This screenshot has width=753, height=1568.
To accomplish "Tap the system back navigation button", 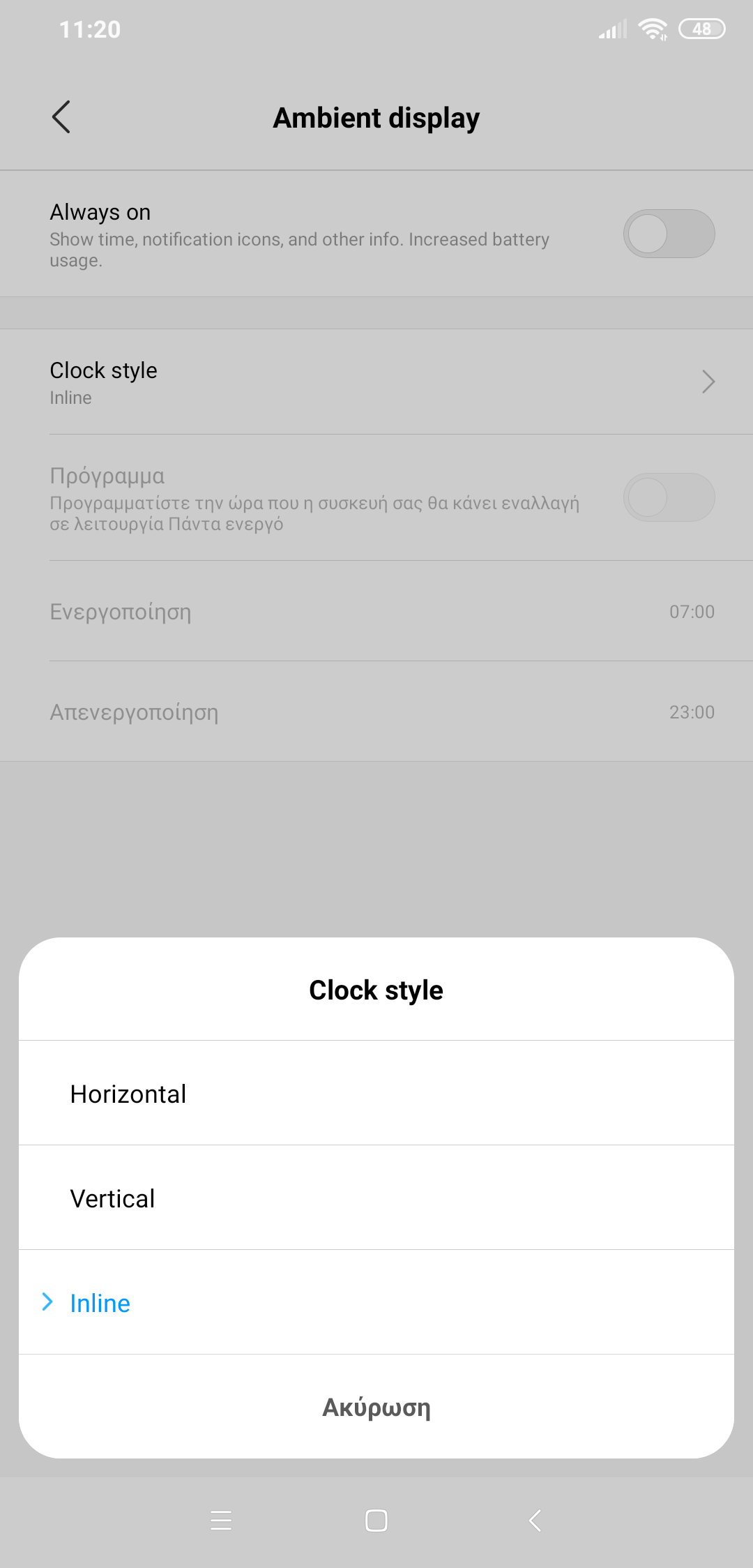I will click(535, 1521).
